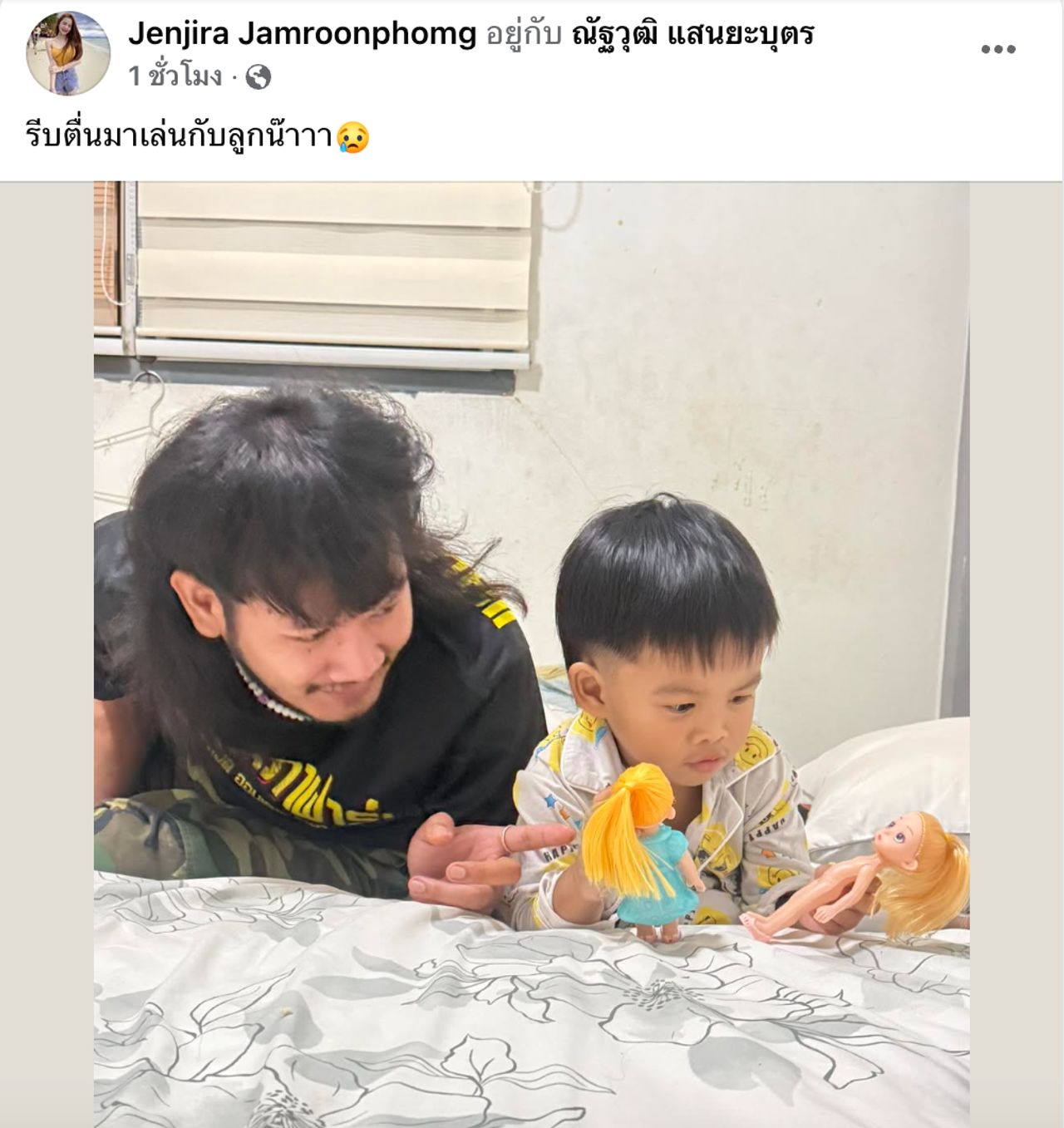Open tagged profile ณัฐวุฒิ แสนยะบุตร

coord(693,34)
